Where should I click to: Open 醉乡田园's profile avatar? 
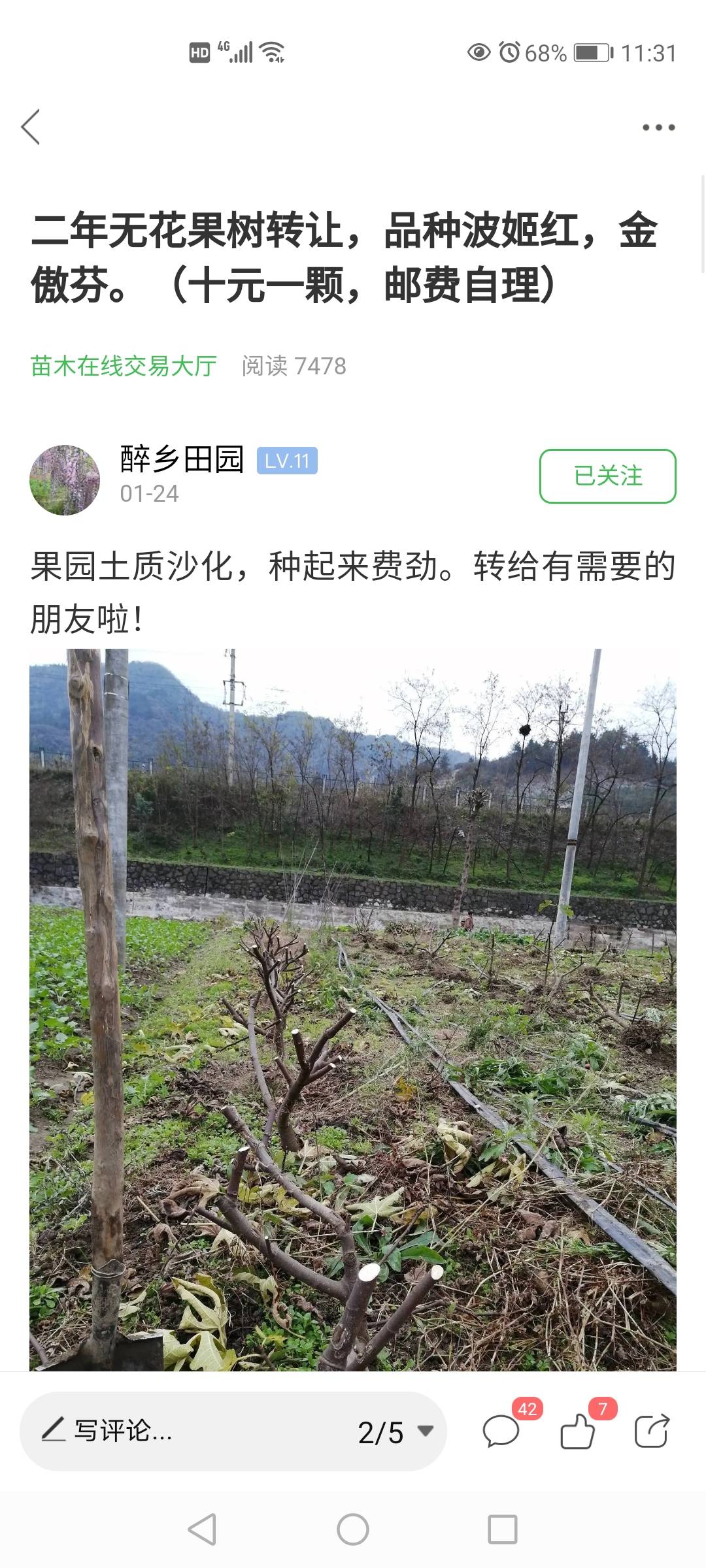coord(65,480)
